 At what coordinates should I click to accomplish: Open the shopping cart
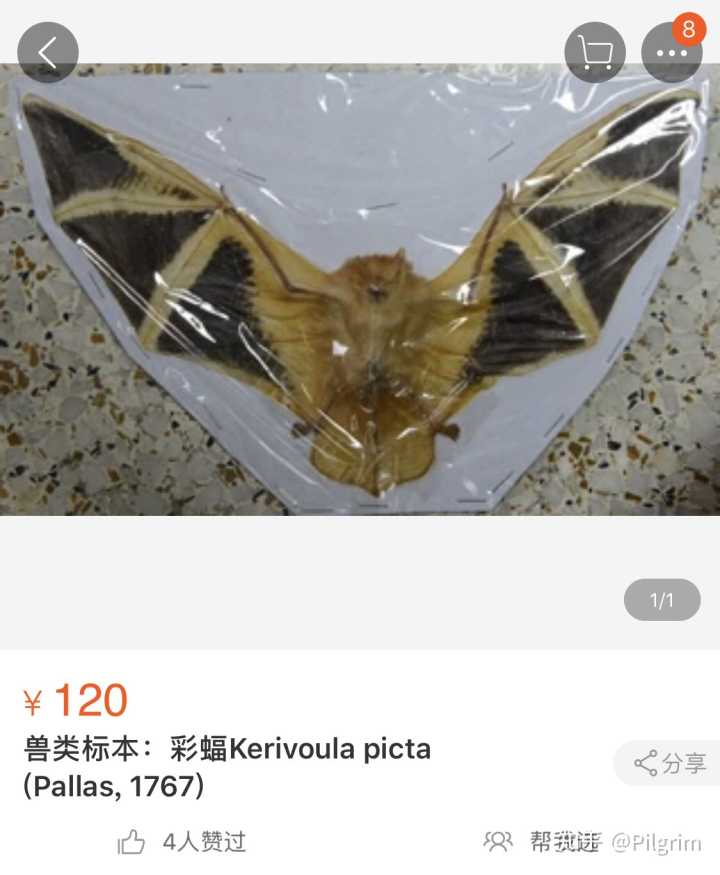pos(595,52)
